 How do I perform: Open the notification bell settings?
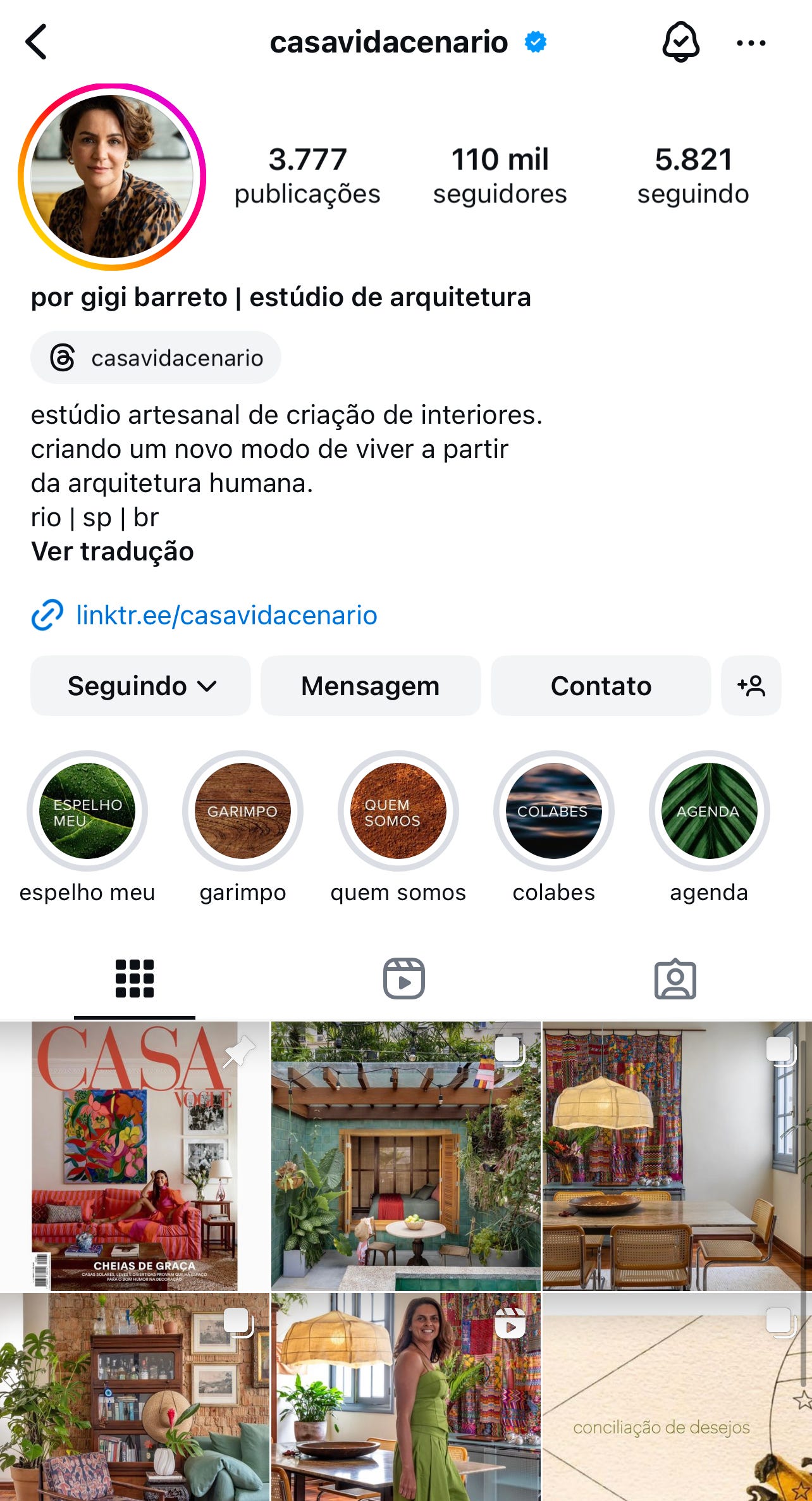point(680,42)
